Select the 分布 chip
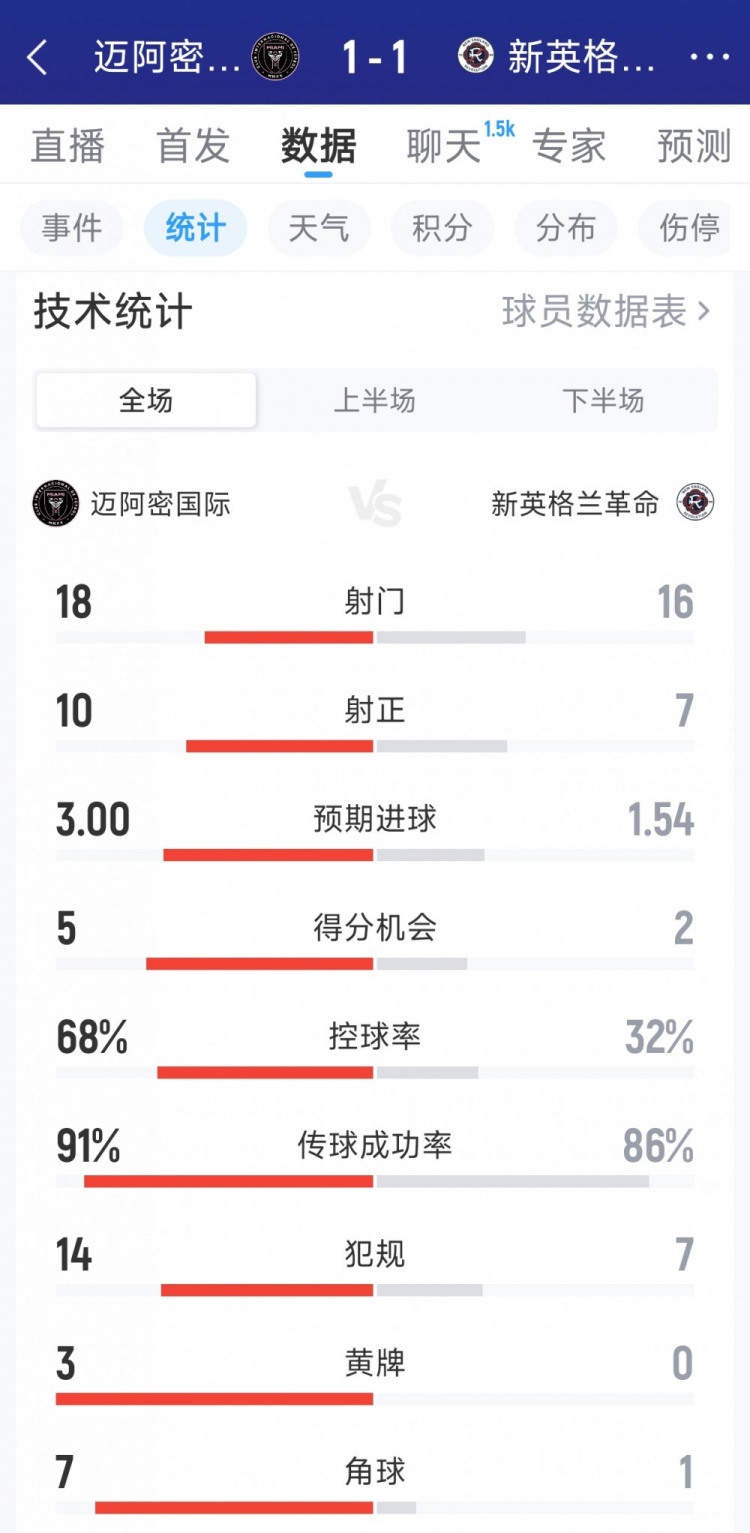 point(565,228)
